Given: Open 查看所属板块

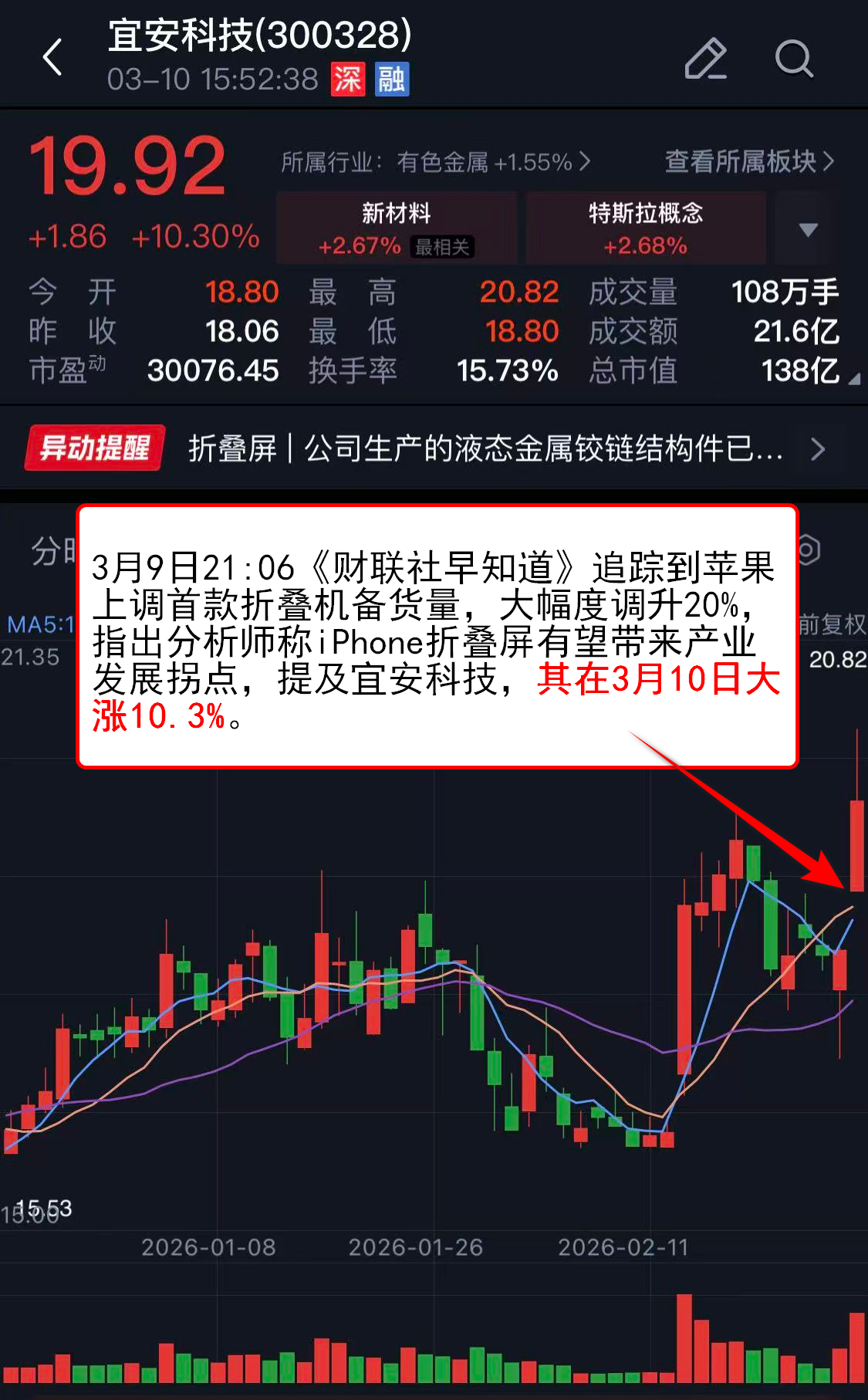Looking at the screenshot, I should [749, 161].
